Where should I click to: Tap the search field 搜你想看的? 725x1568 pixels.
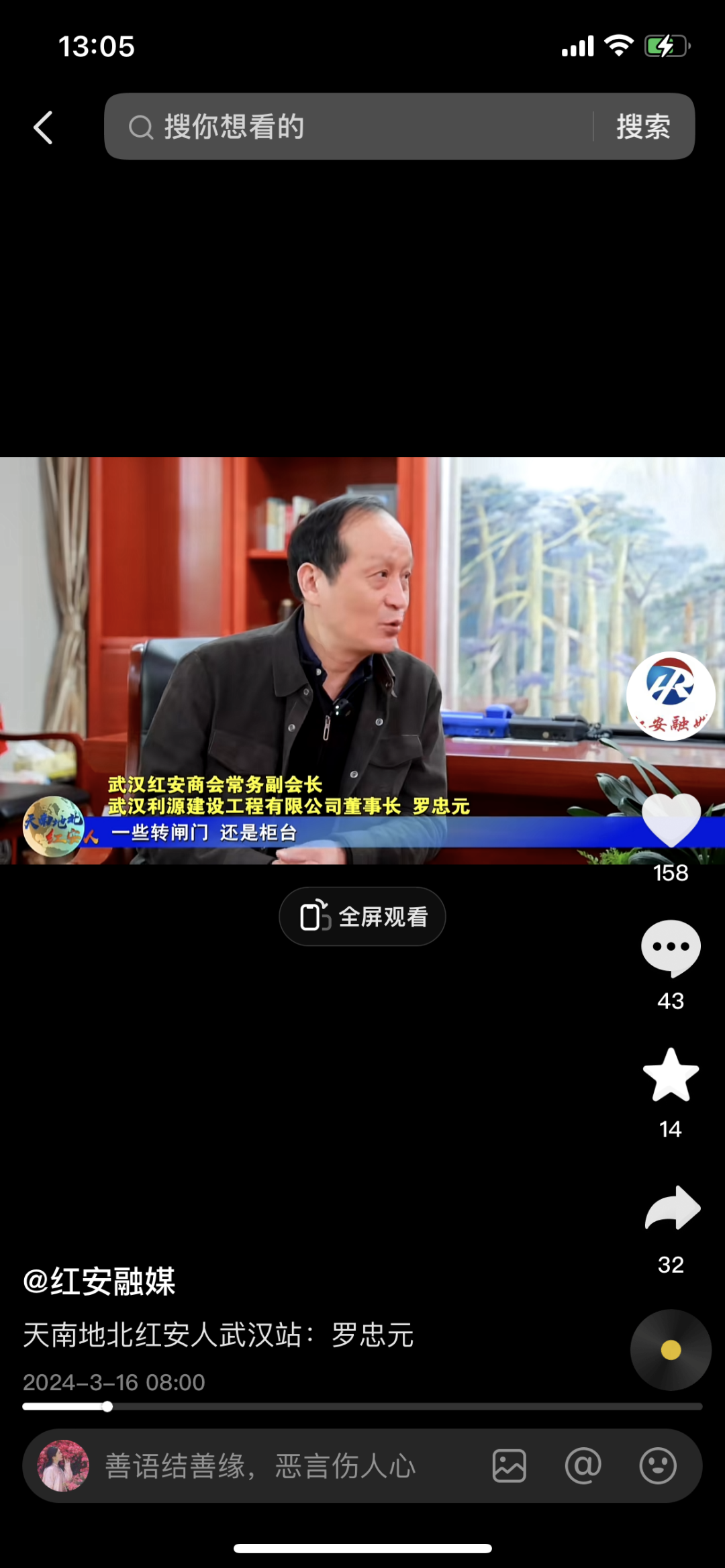(x=349, y=127)
